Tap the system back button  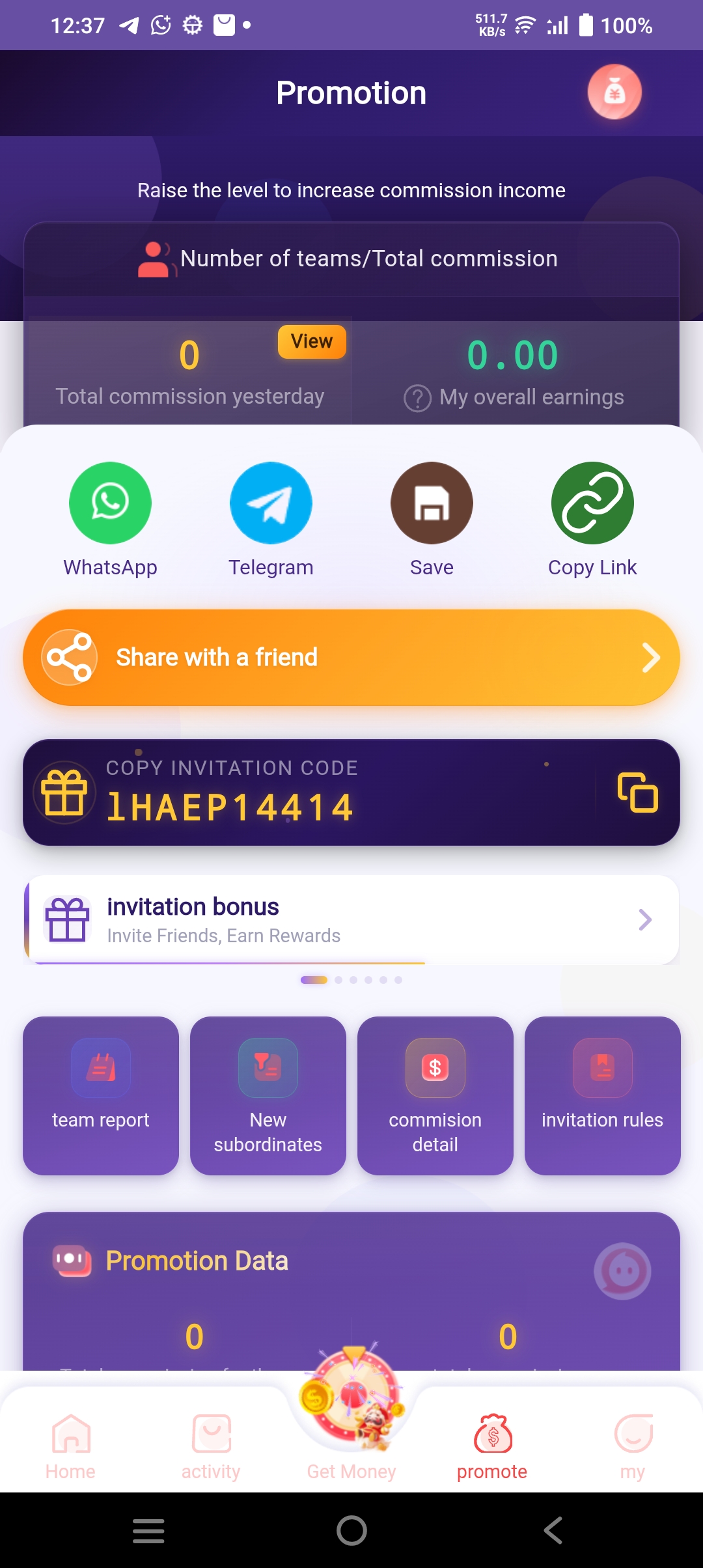pos(553,1530)
